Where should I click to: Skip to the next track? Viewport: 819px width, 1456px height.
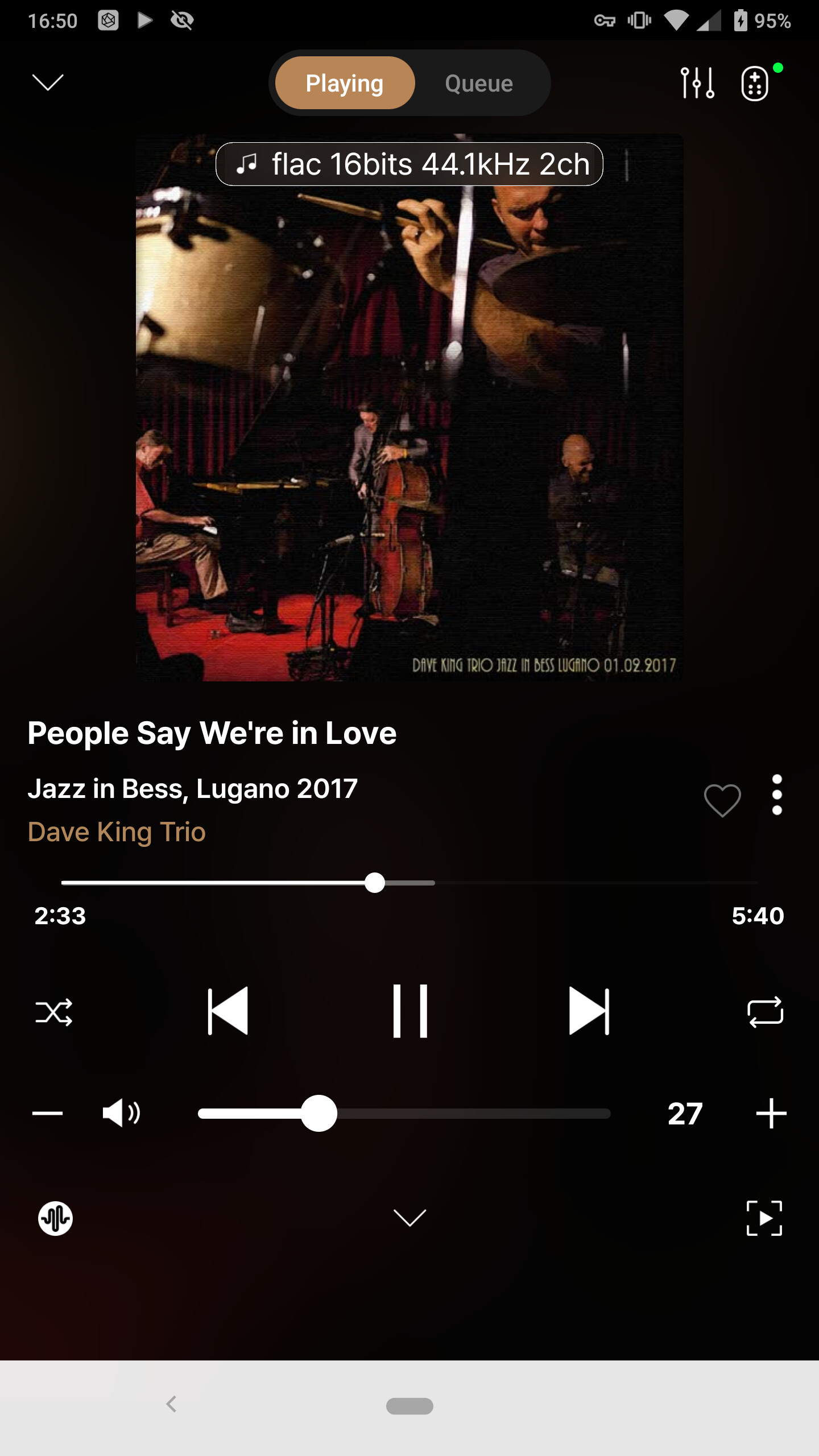point(589,1011)
